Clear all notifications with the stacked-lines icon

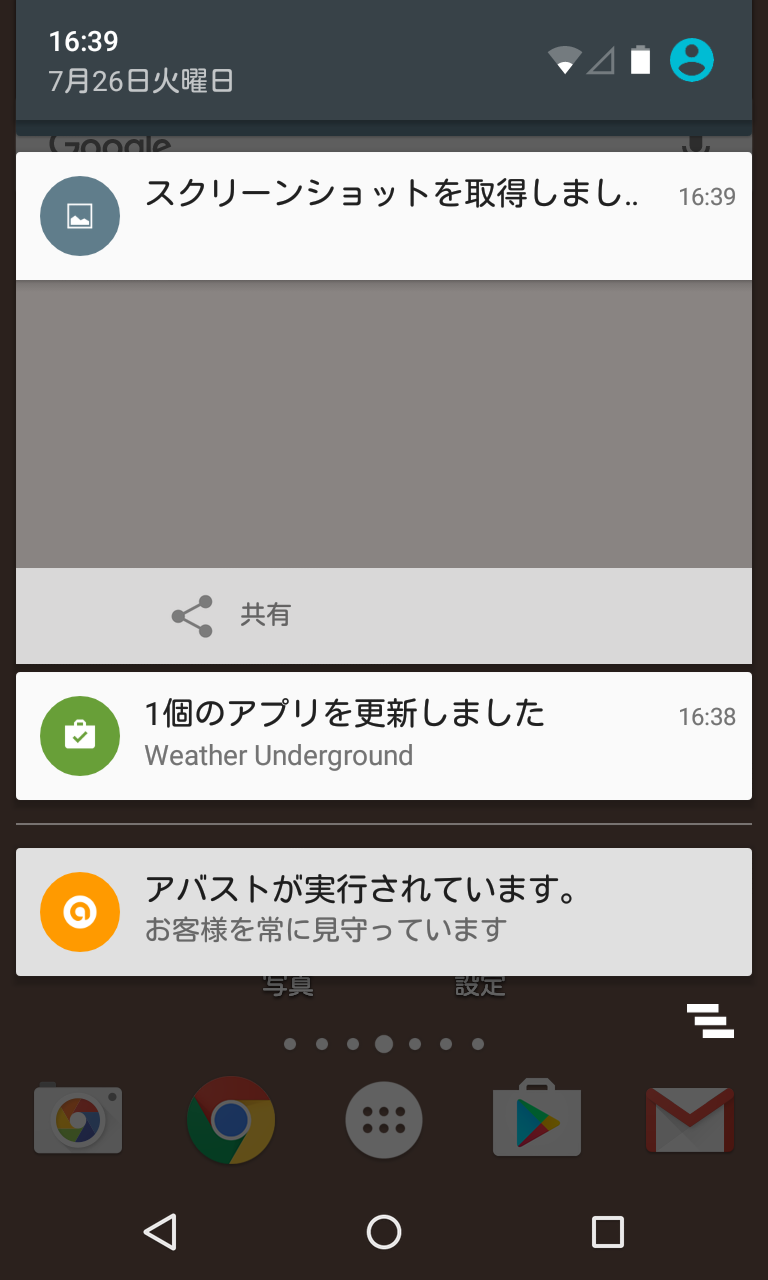[710, 1020]
